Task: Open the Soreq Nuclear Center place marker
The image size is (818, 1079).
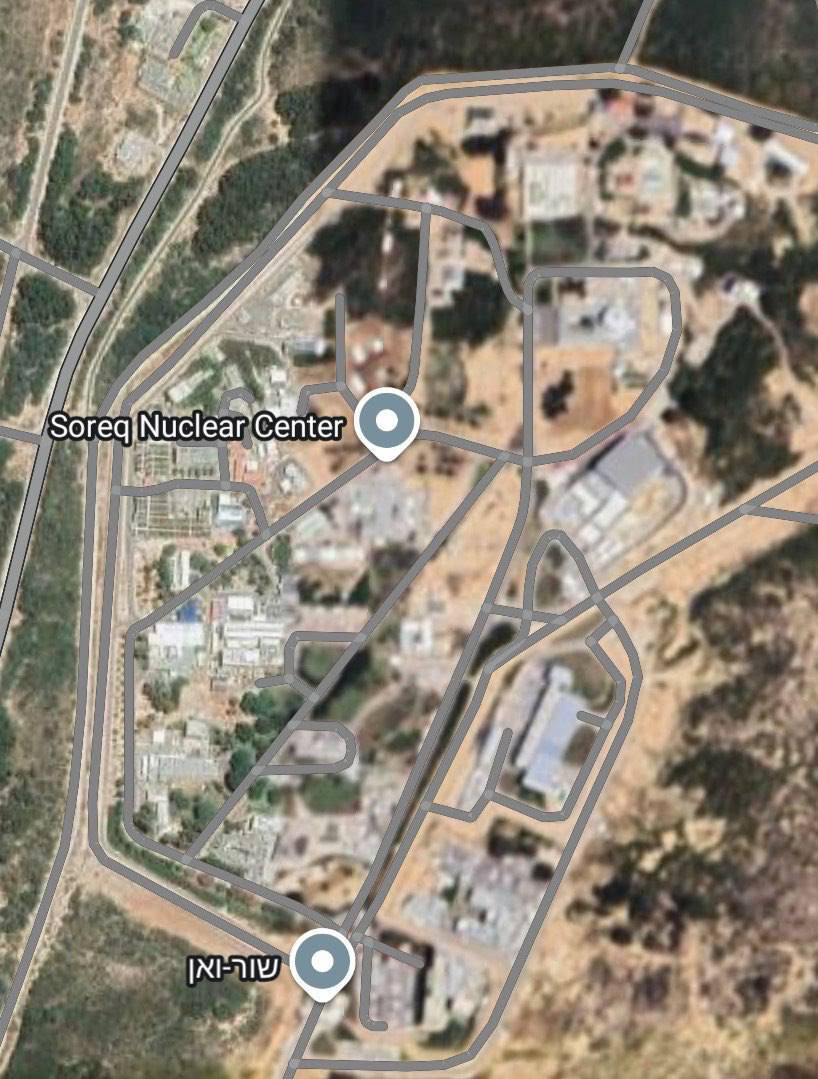Action: [x=387, y=422]
